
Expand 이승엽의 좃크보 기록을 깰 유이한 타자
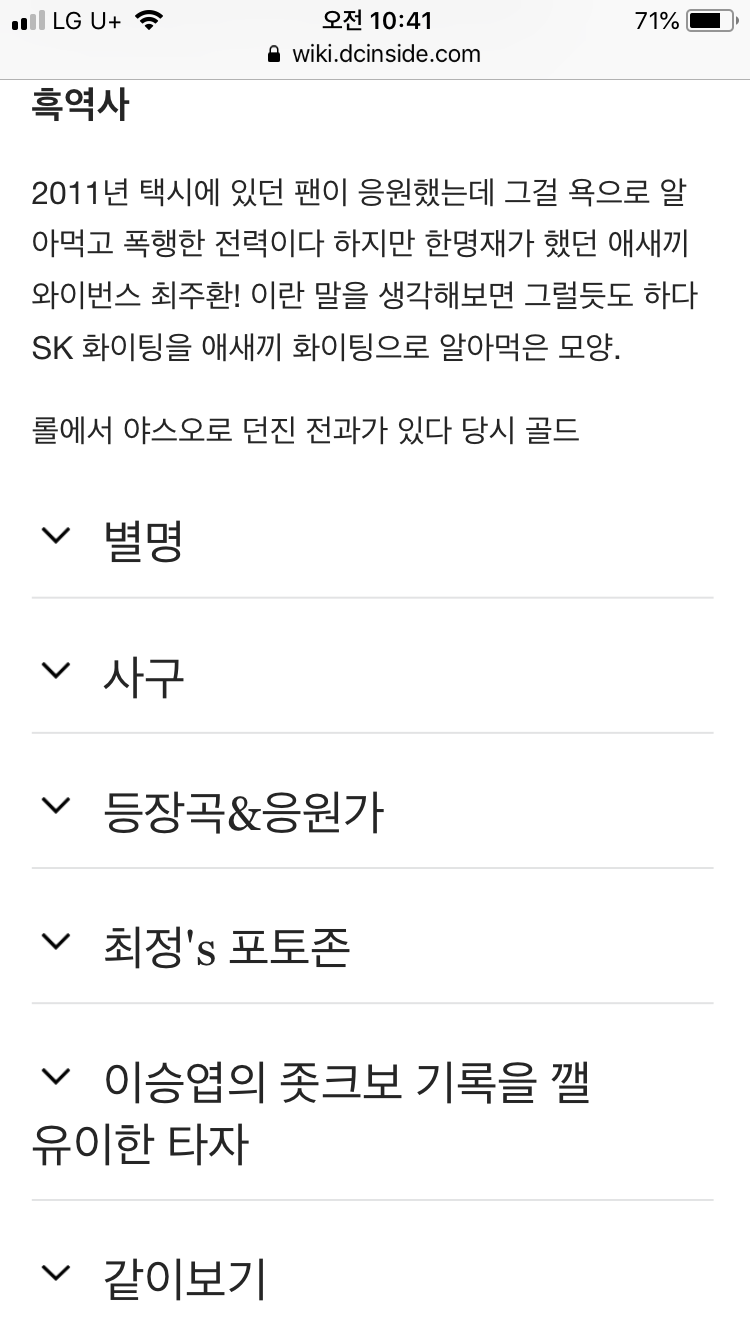[310, 1112]
